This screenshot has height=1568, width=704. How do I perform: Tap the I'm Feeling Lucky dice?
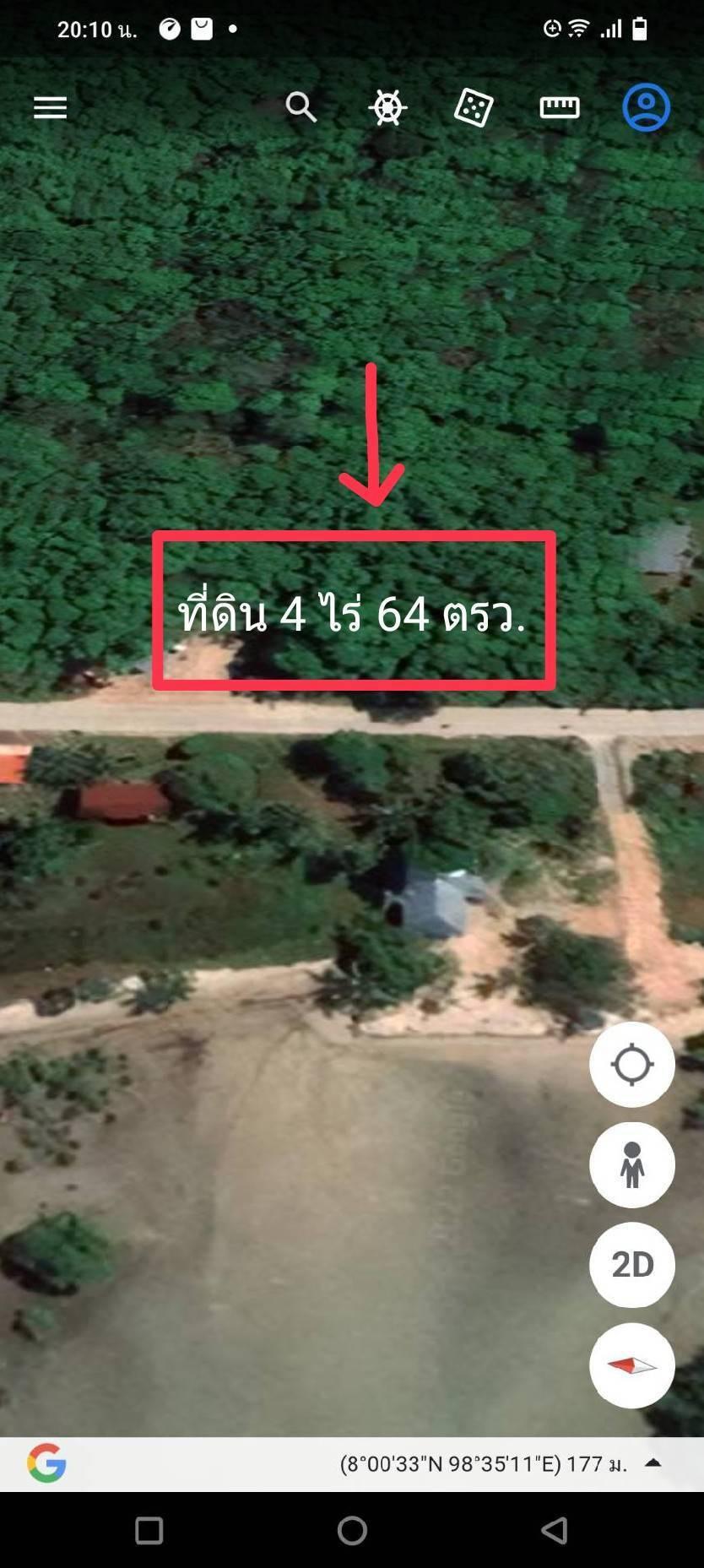[474, 107]
